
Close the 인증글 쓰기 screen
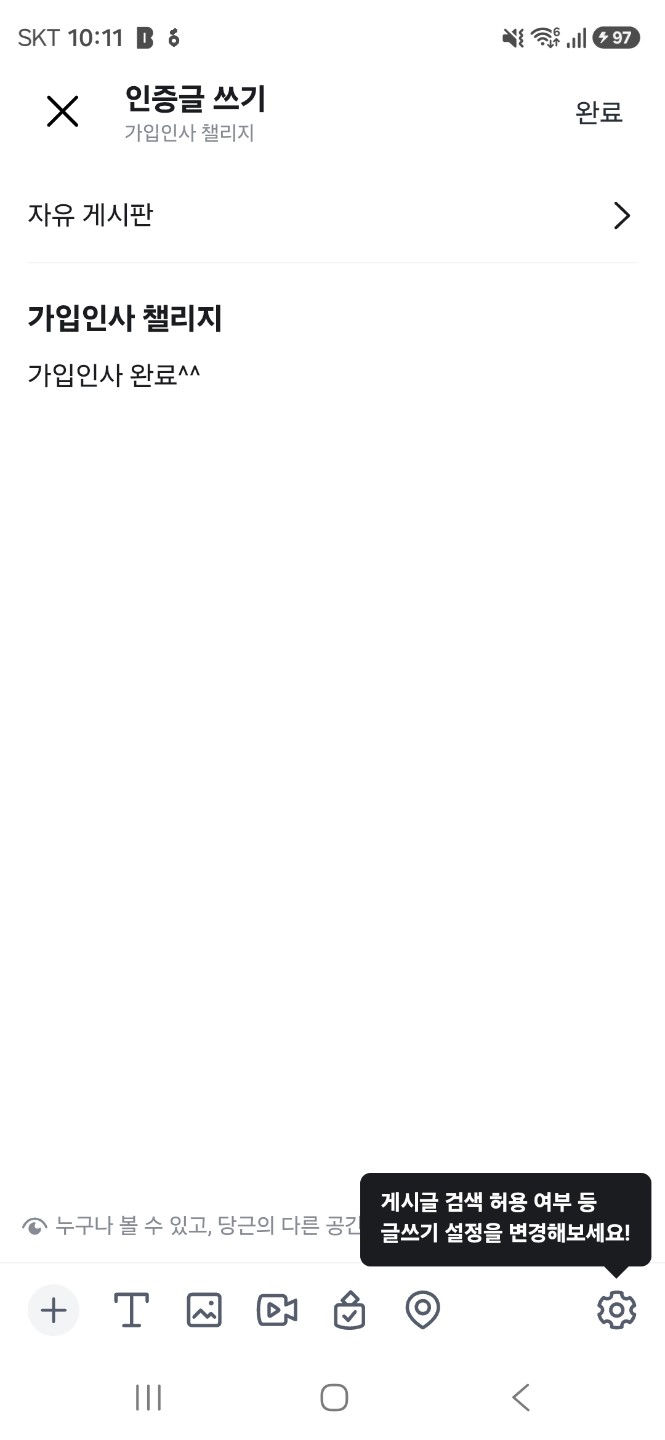coord(62,112)
